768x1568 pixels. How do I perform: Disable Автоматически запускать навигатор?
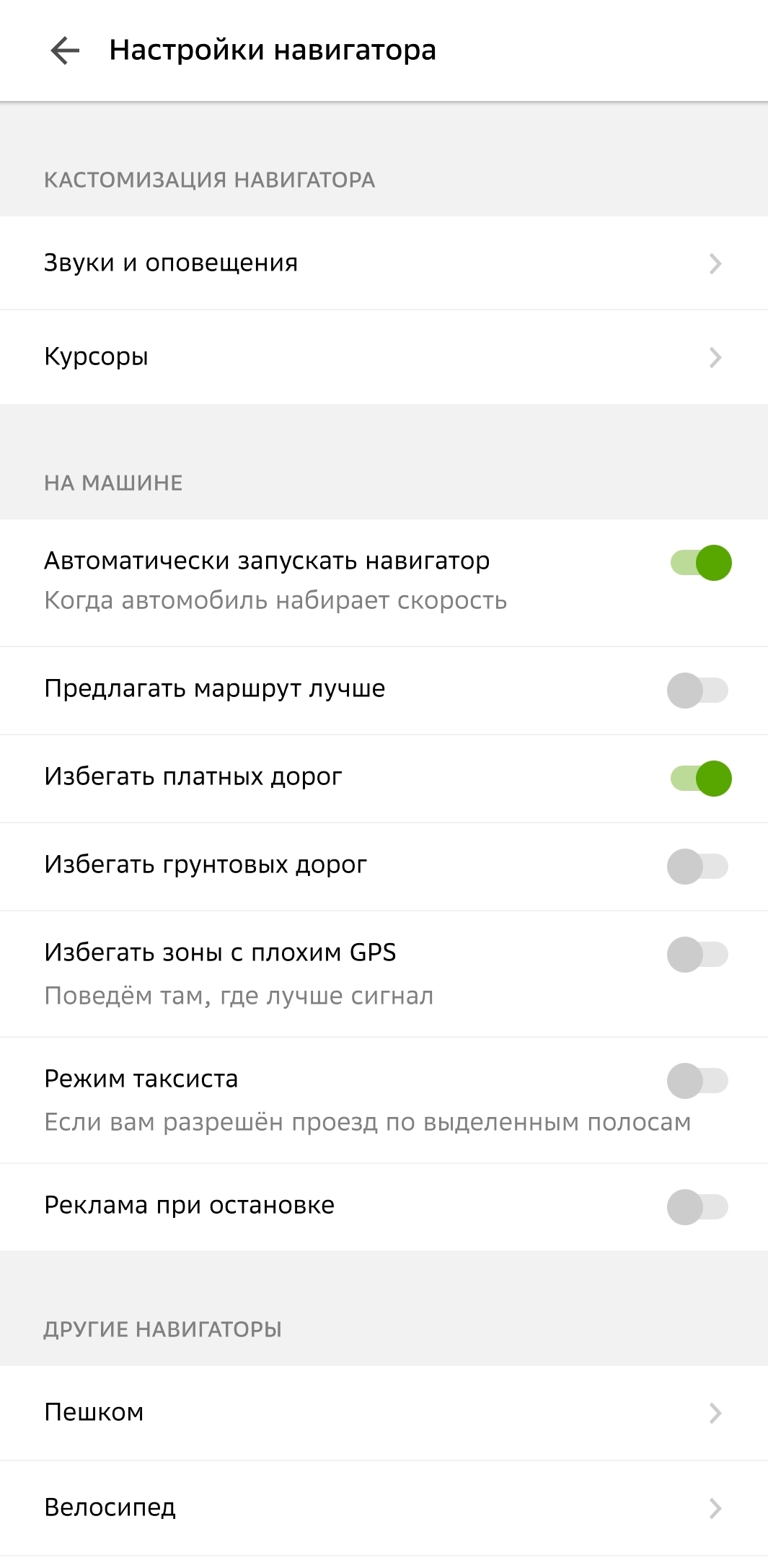click(x=700, y=563)
